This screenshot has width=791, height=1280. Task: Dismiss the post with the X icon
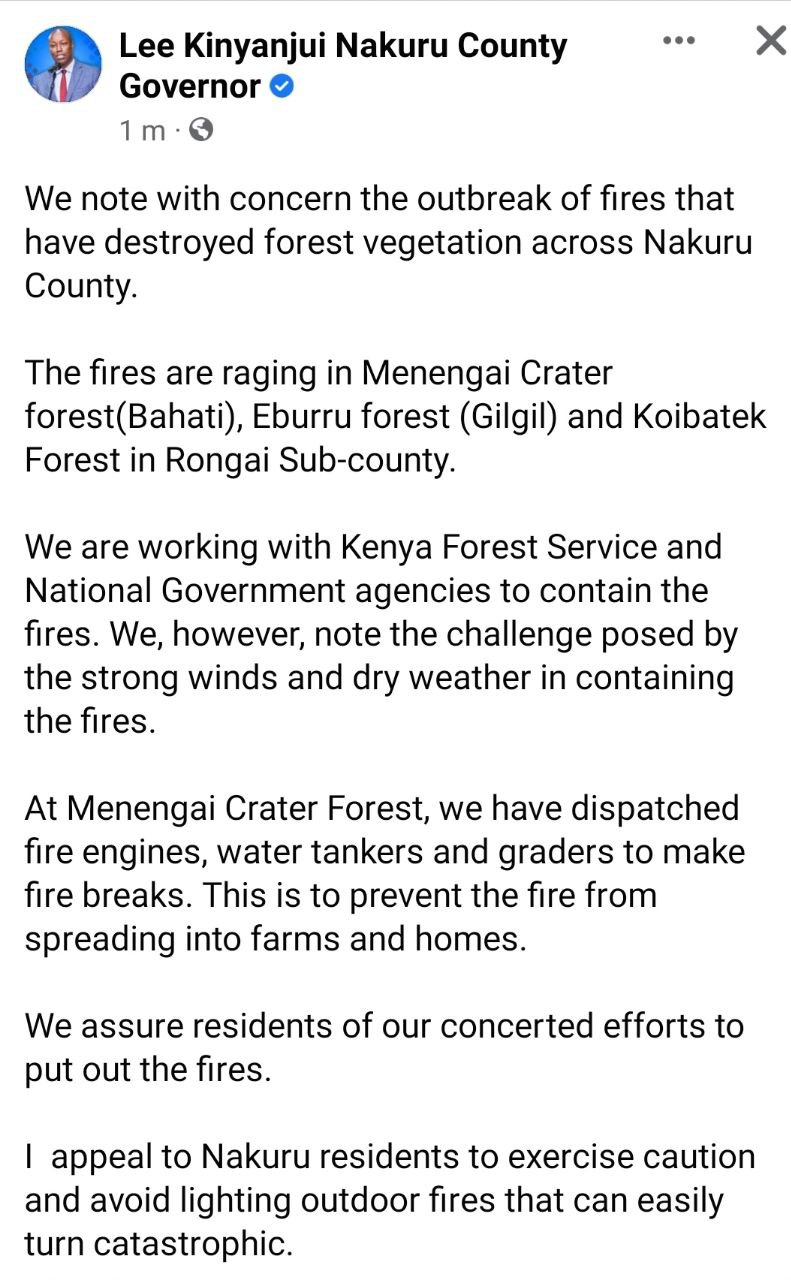click(x=769, y=41)
